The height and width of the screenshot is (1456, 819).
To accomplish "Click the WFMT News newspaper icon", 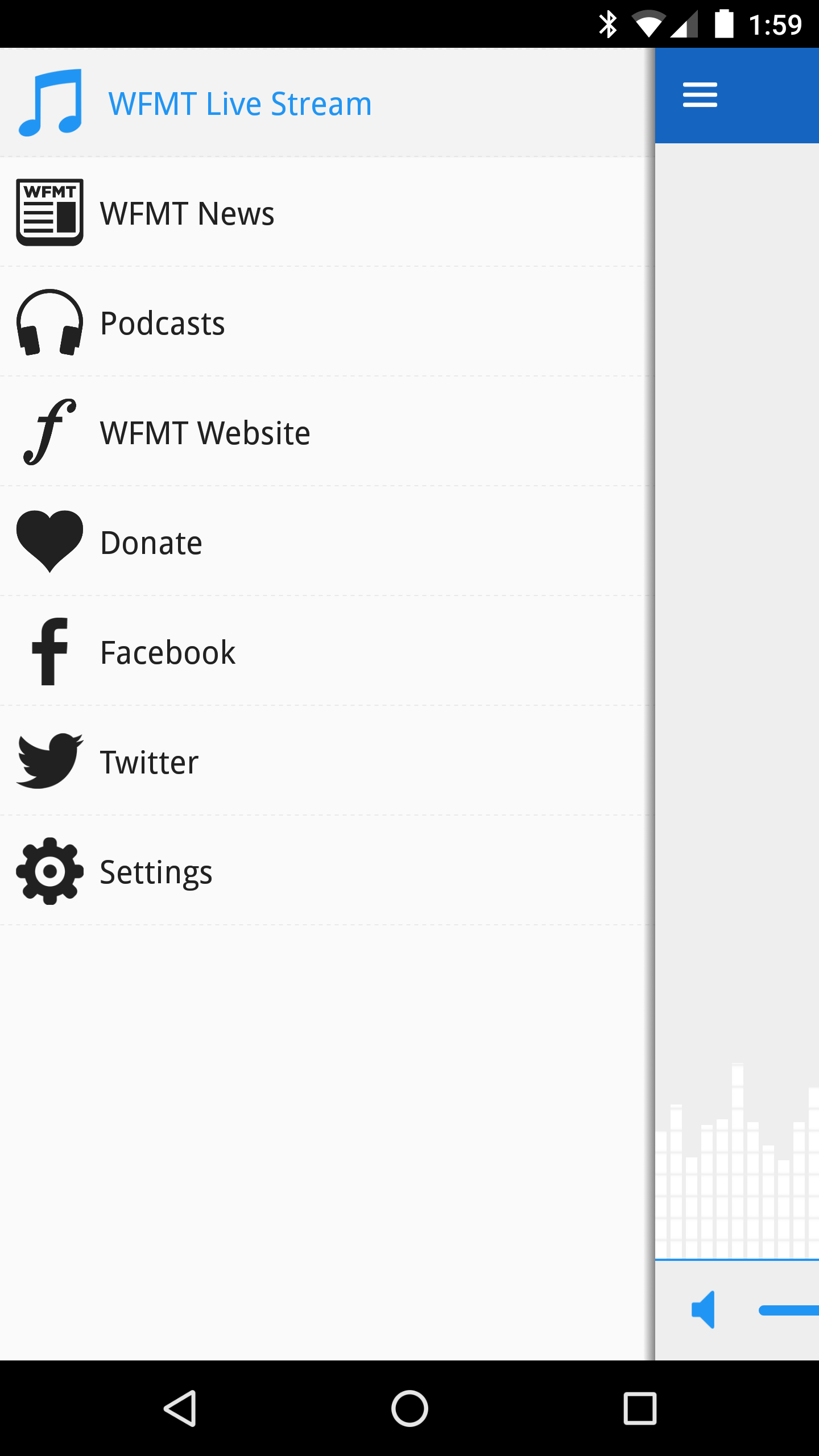I will [x=50, y=212].
